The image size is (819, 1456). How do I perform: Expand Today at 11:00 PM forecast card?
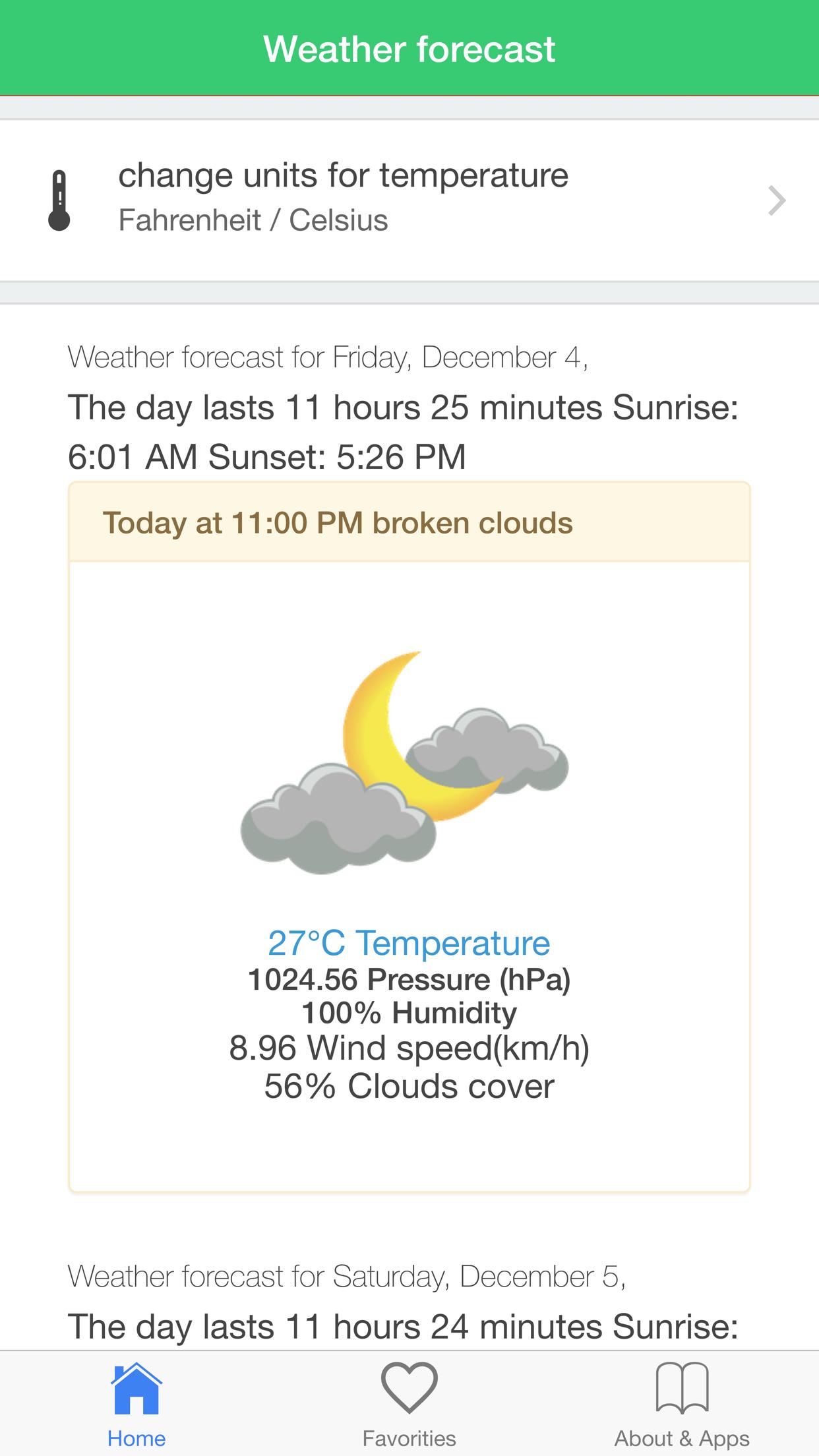coord(409,523)
